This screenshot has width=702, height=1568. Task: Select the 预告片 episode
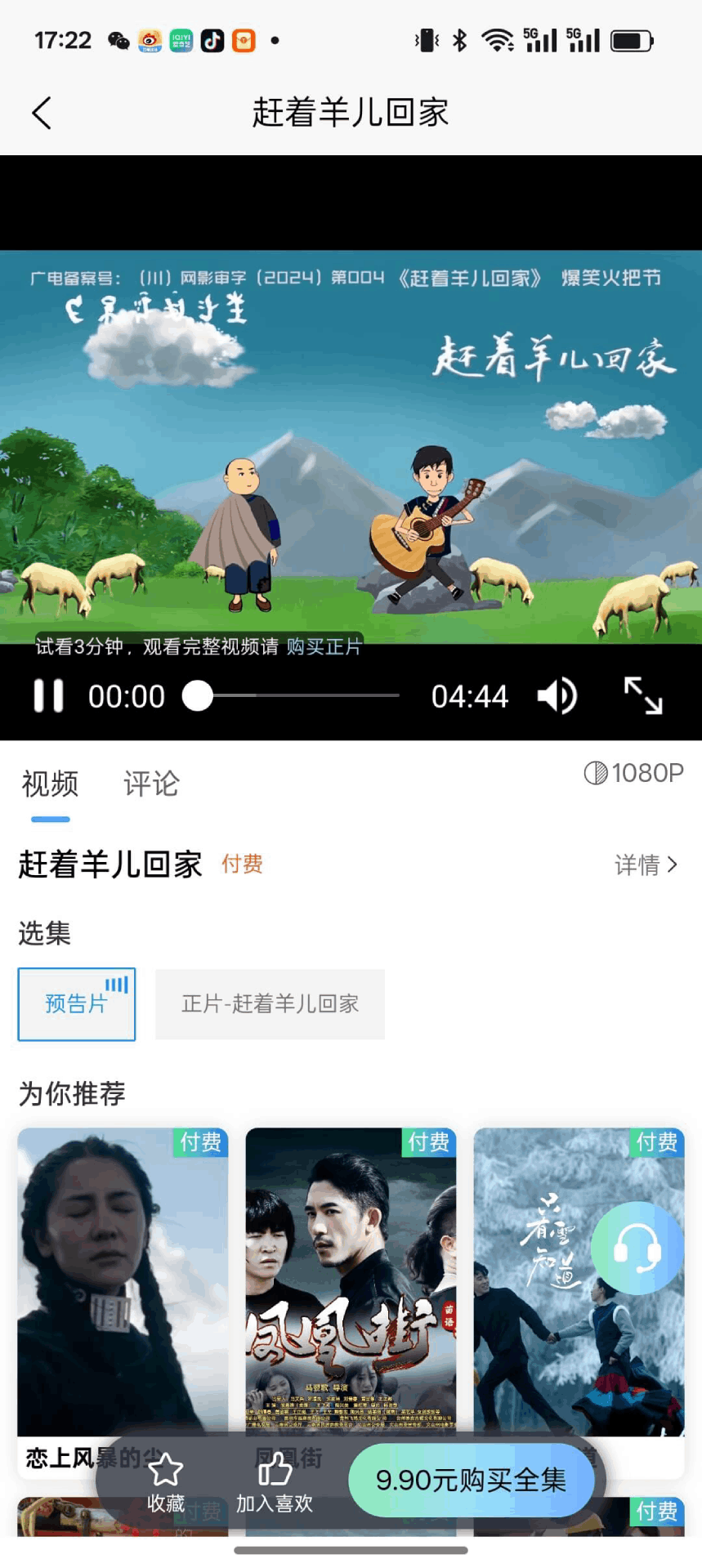tap(77, 1004)
